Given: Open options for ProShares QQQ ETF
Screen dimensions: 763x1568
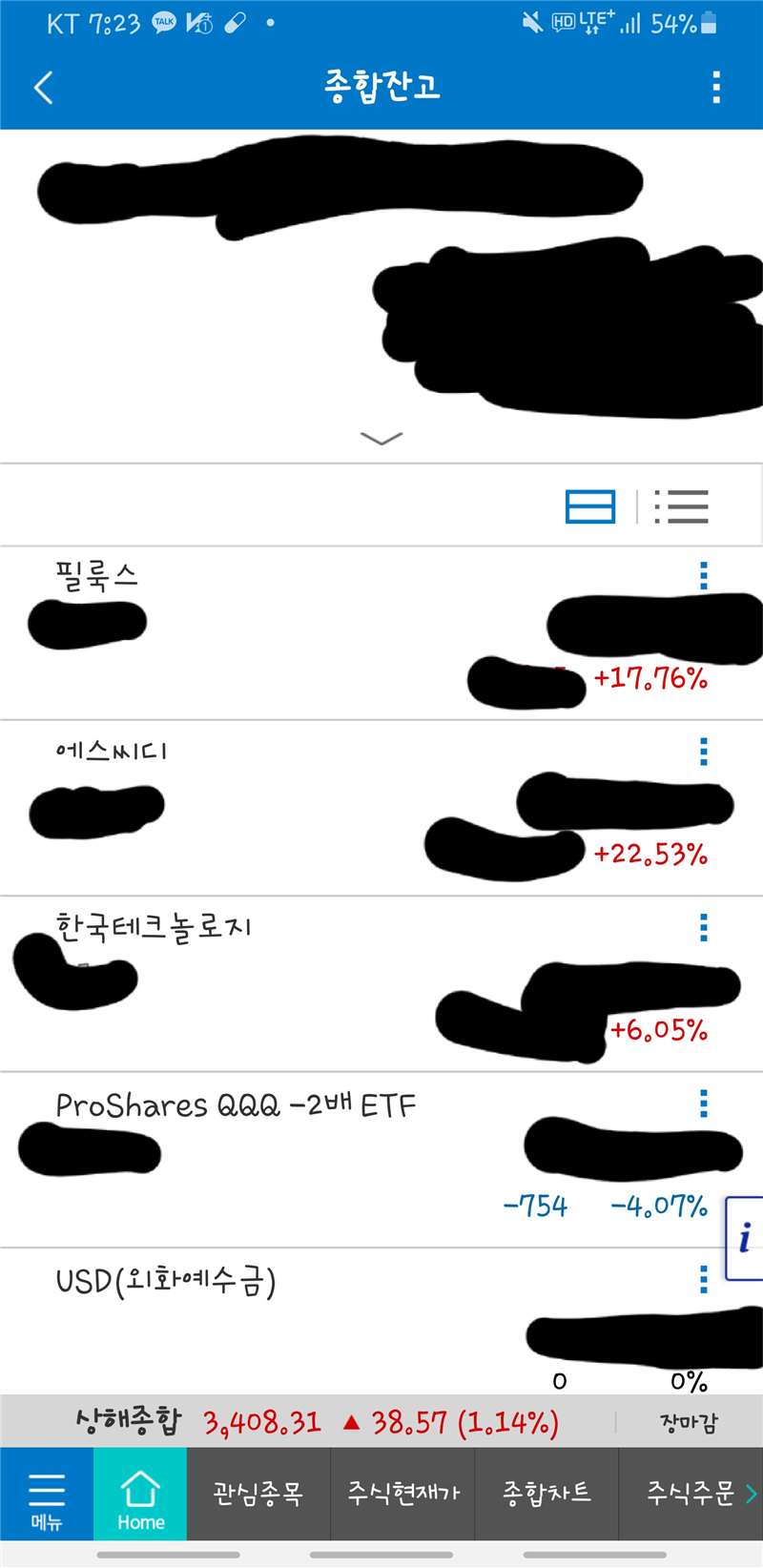Looking at the screenshot, I should pos(704,1104).
